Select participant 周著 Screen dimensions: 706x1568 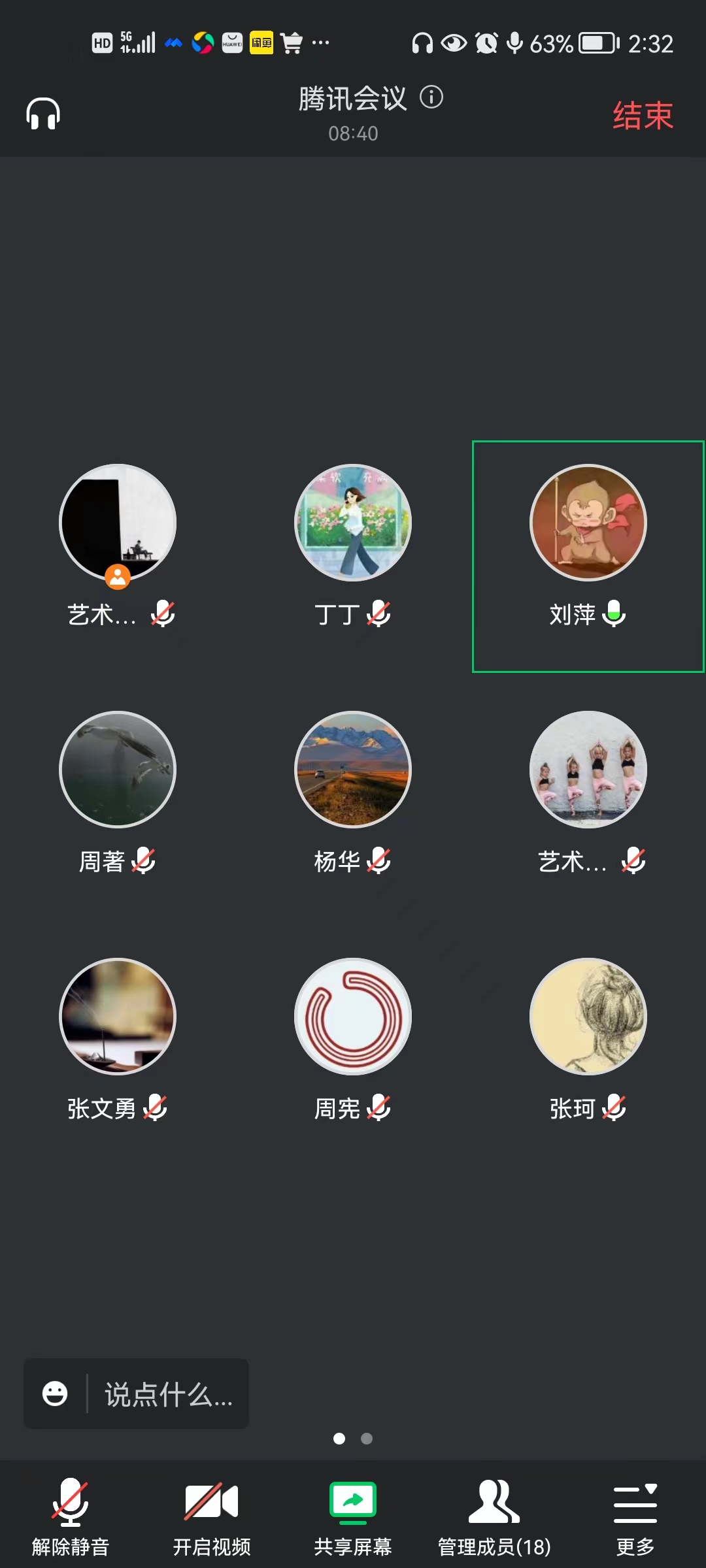118,770
